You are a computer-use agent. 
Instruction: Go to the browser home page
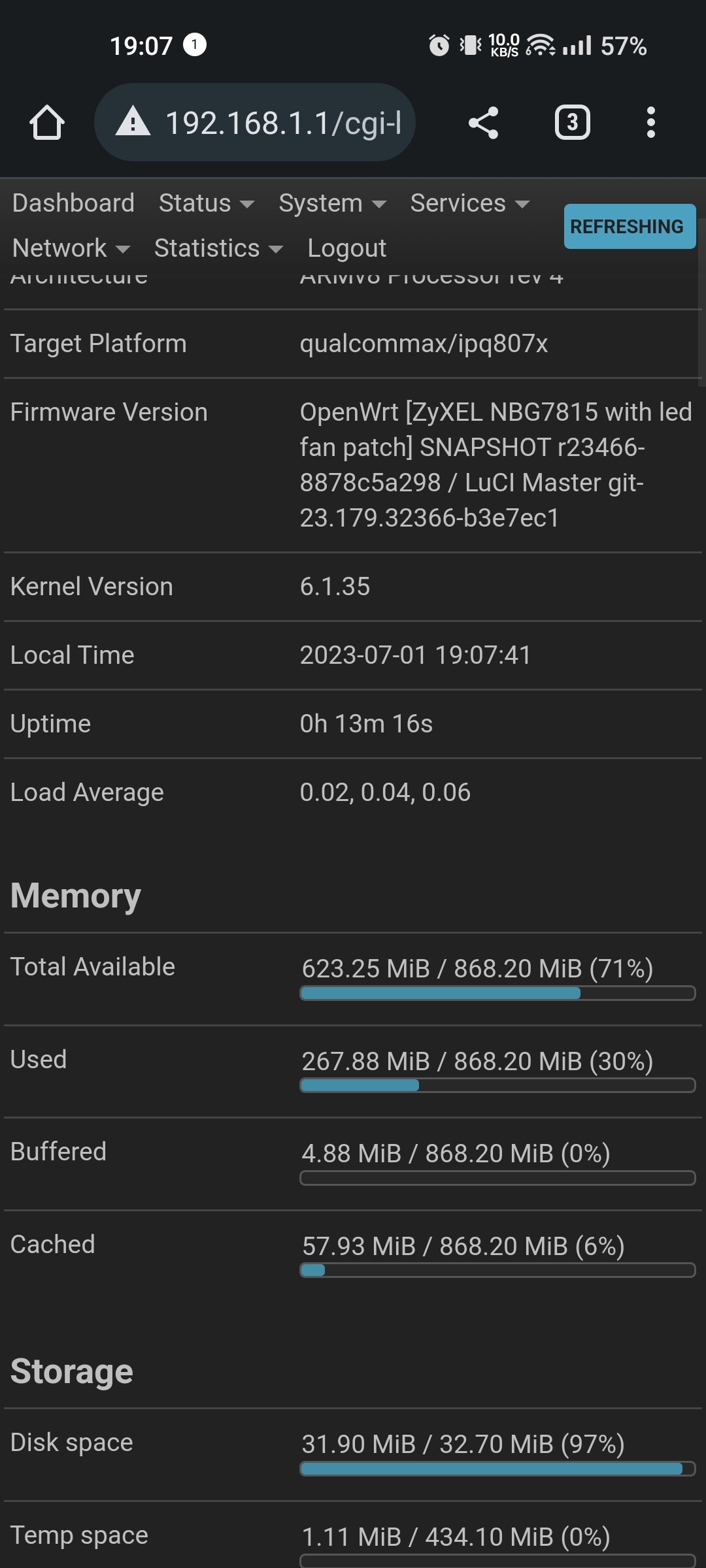point(47,122)
